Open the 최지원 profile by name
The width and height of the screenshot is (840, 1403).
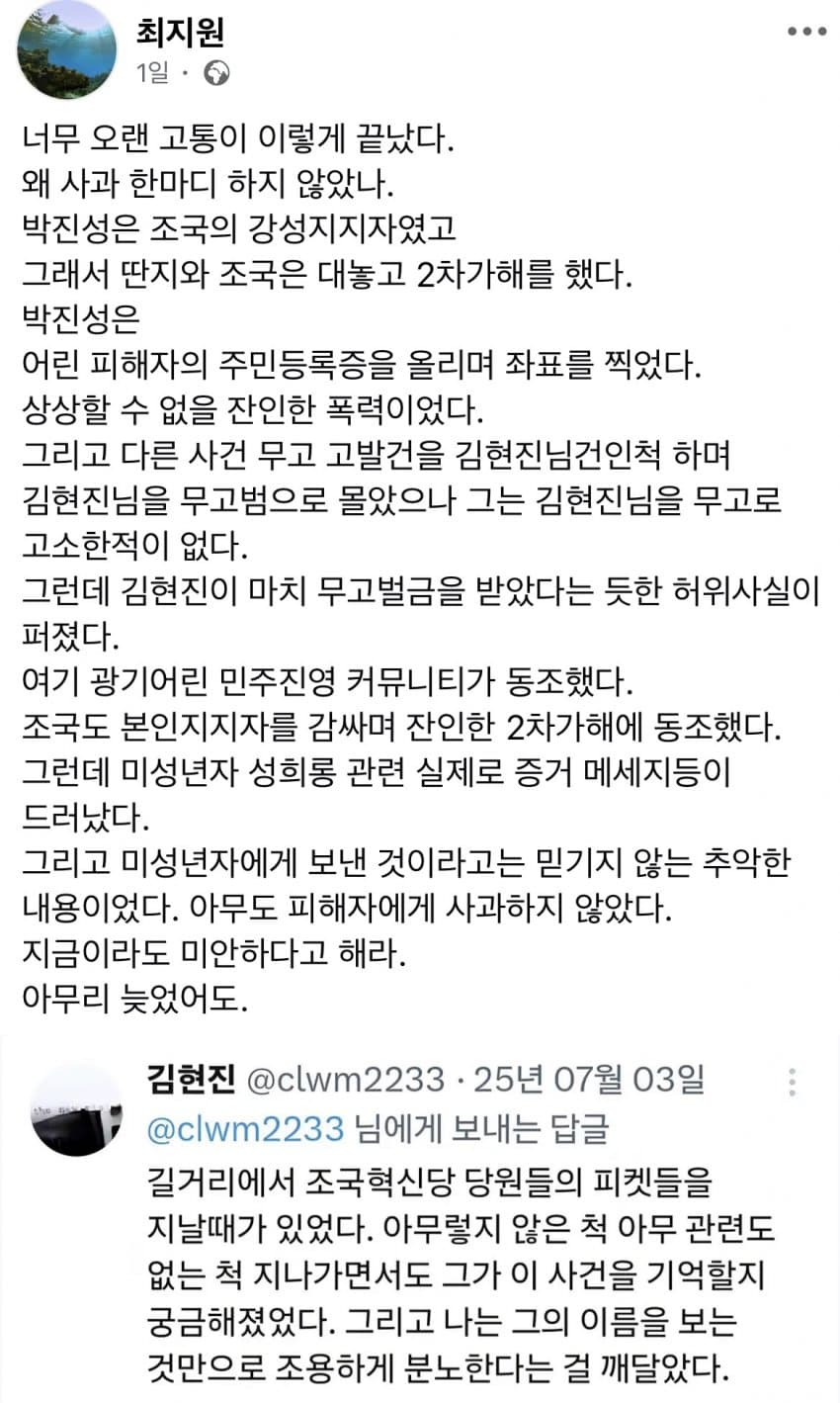[x=180, y=33]
